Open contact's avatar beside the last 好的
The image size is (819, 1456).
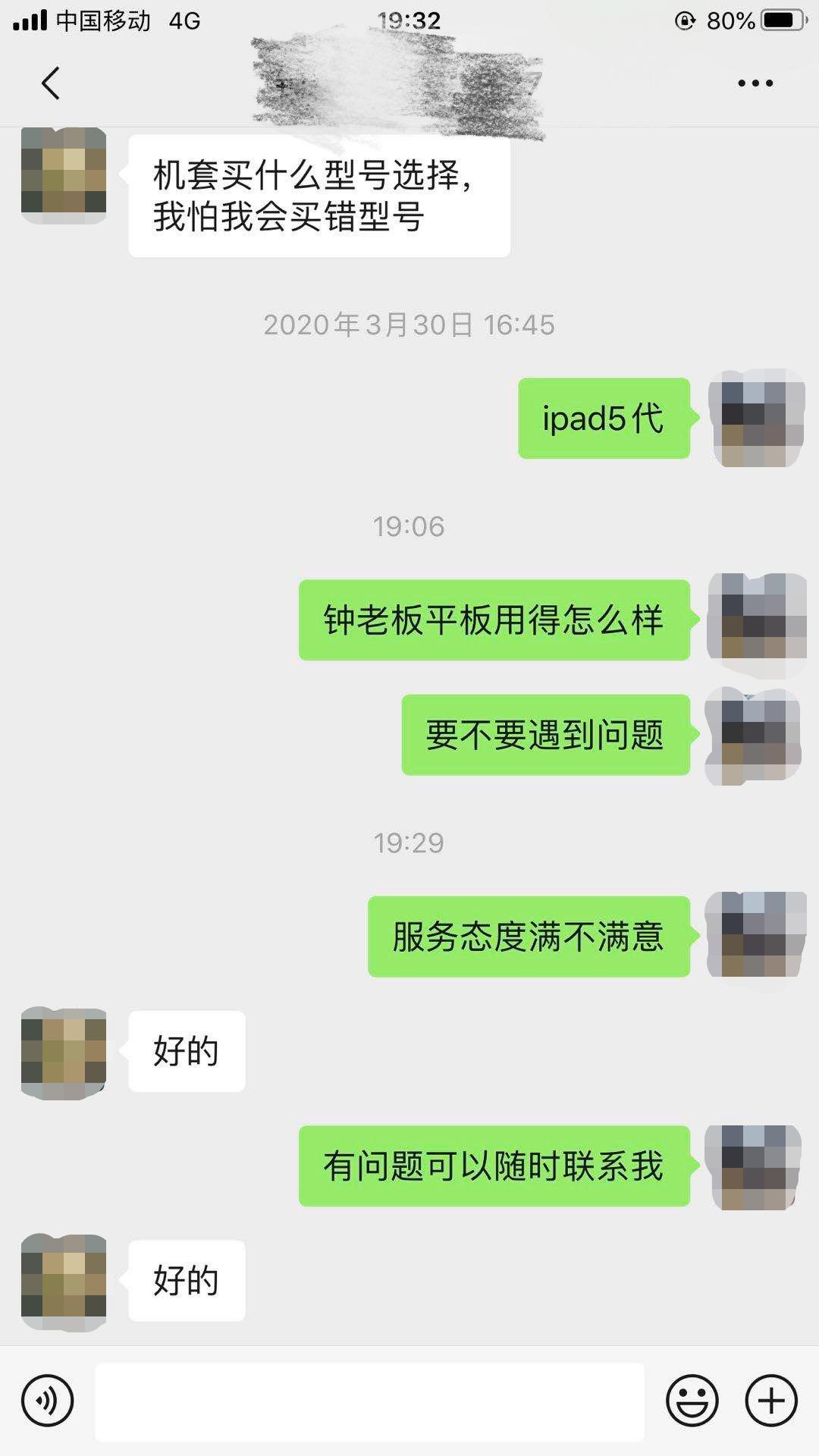coord(64,1282)
